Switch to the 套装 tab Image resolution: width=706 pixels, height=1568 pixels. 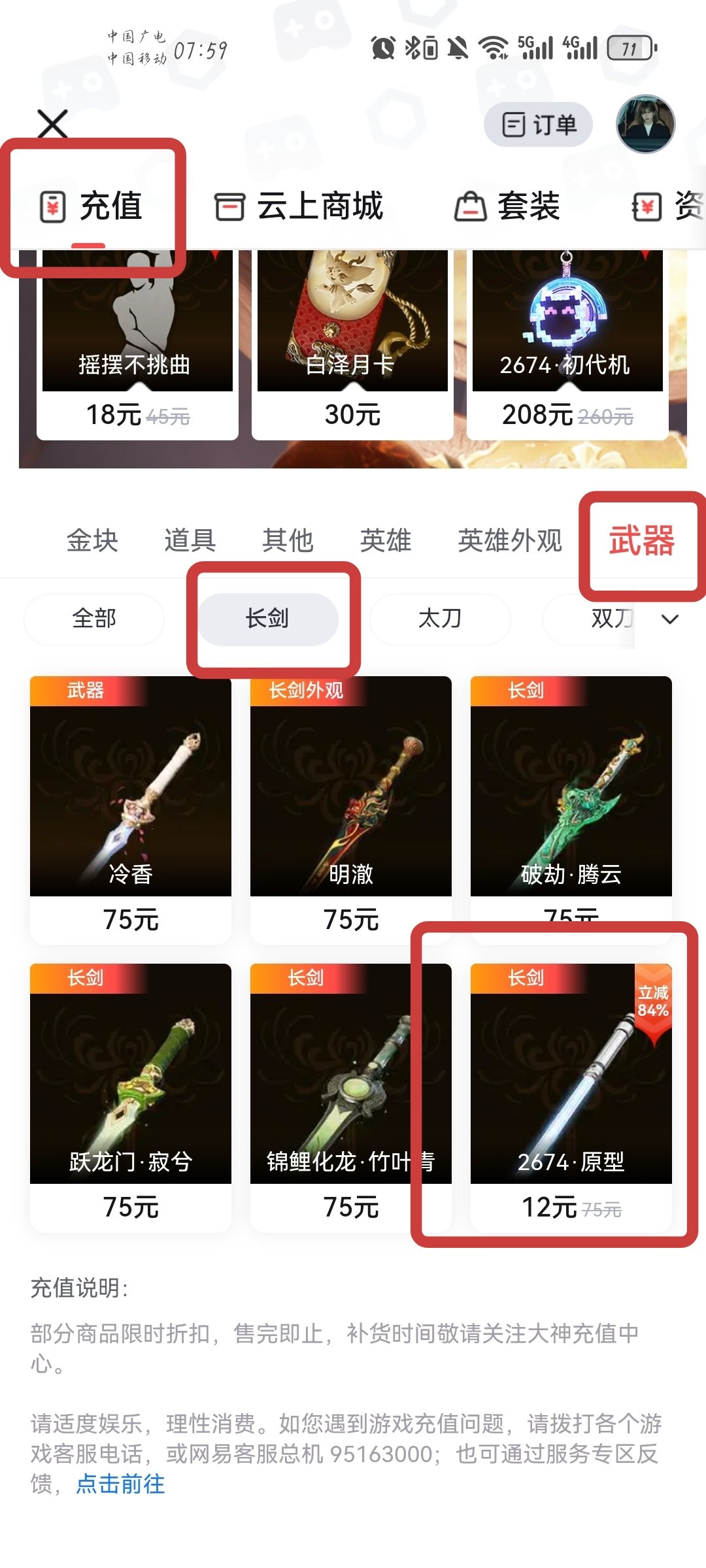(507, 206)
